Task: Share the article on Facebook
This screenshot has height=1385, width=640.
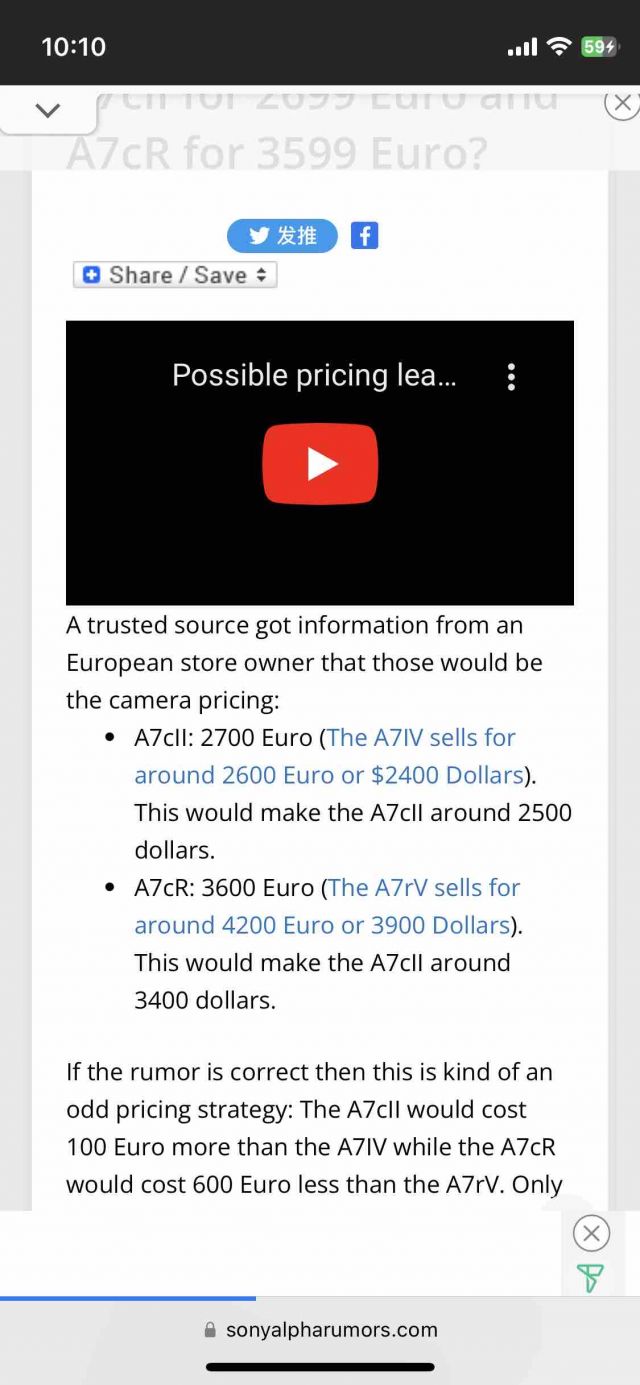Action: pyautogui.click(x=364, y=236)
